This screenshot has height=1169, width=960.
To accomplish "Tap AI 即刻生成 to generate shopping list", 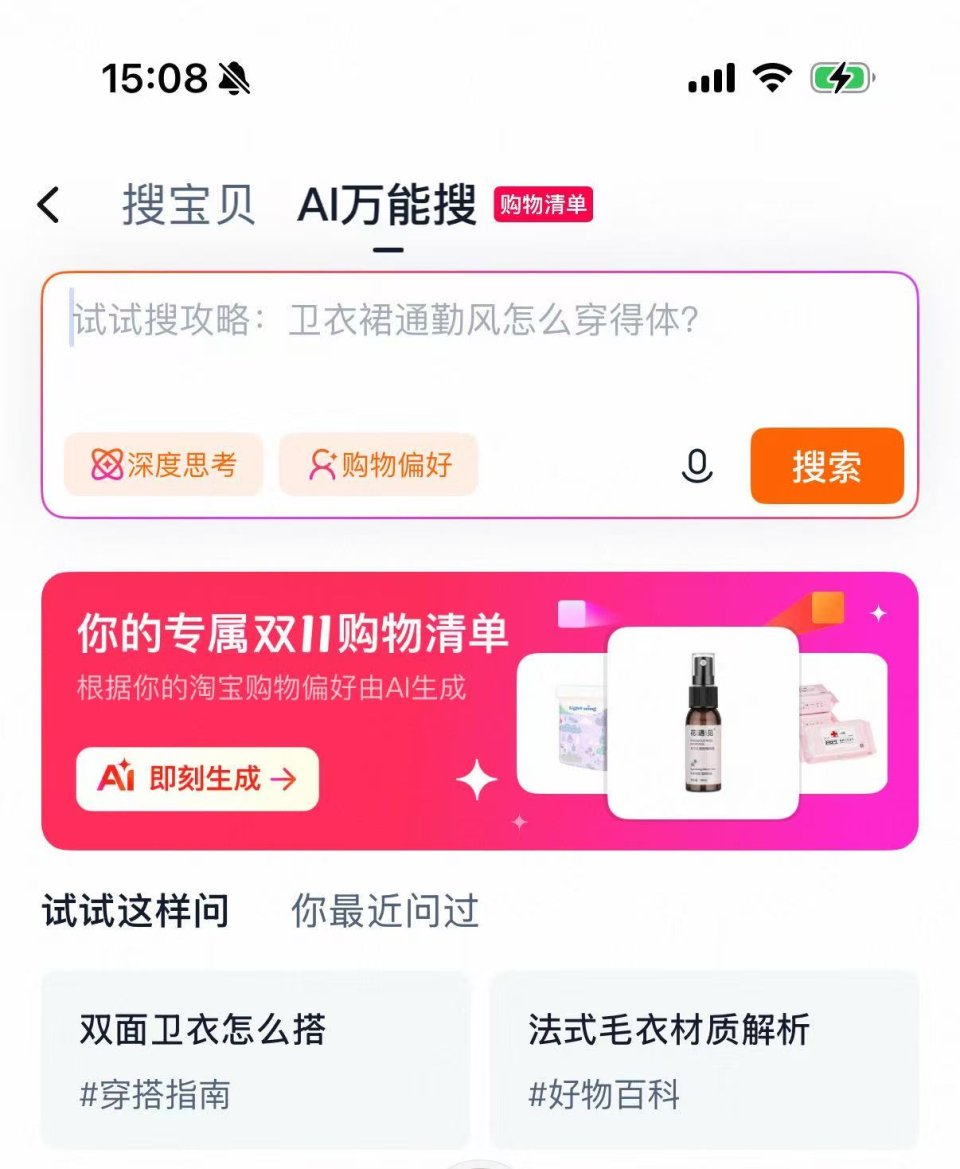I will point(196,779).
